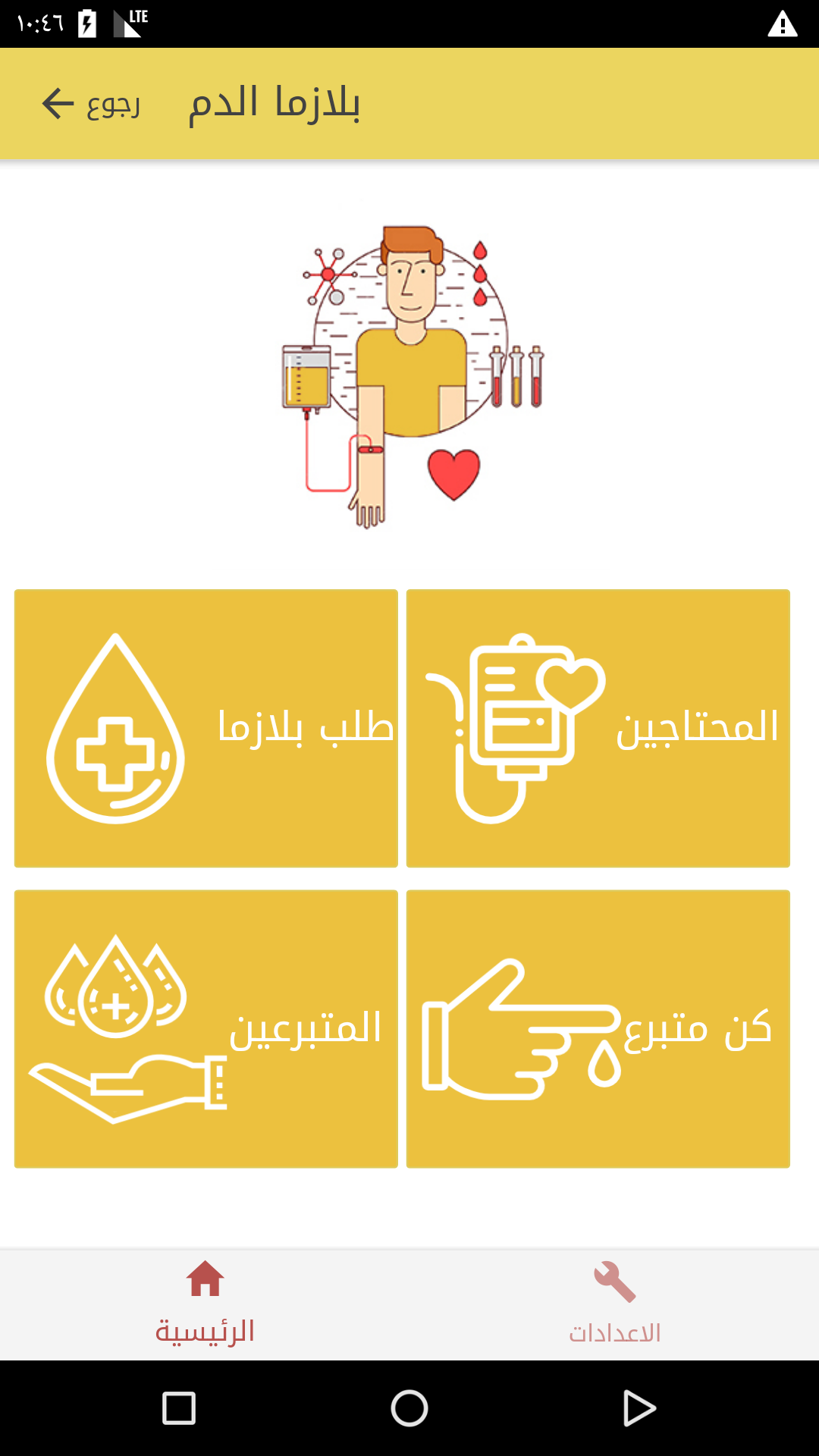Screen dimensions: 819x1456
Task: Select the كن متبرع tile
Action: tap(598, 1028)
